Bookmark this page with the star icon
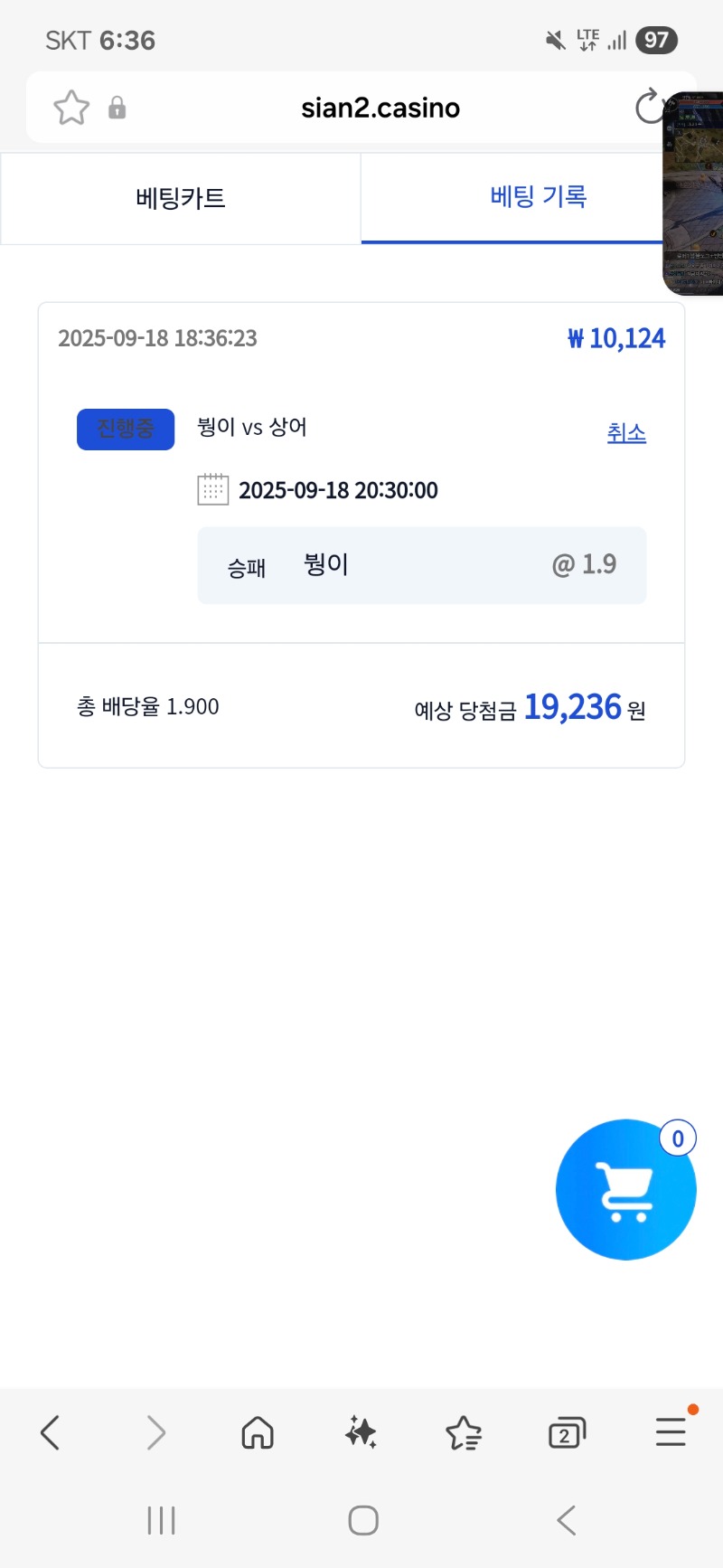 [x=71, y=108]
